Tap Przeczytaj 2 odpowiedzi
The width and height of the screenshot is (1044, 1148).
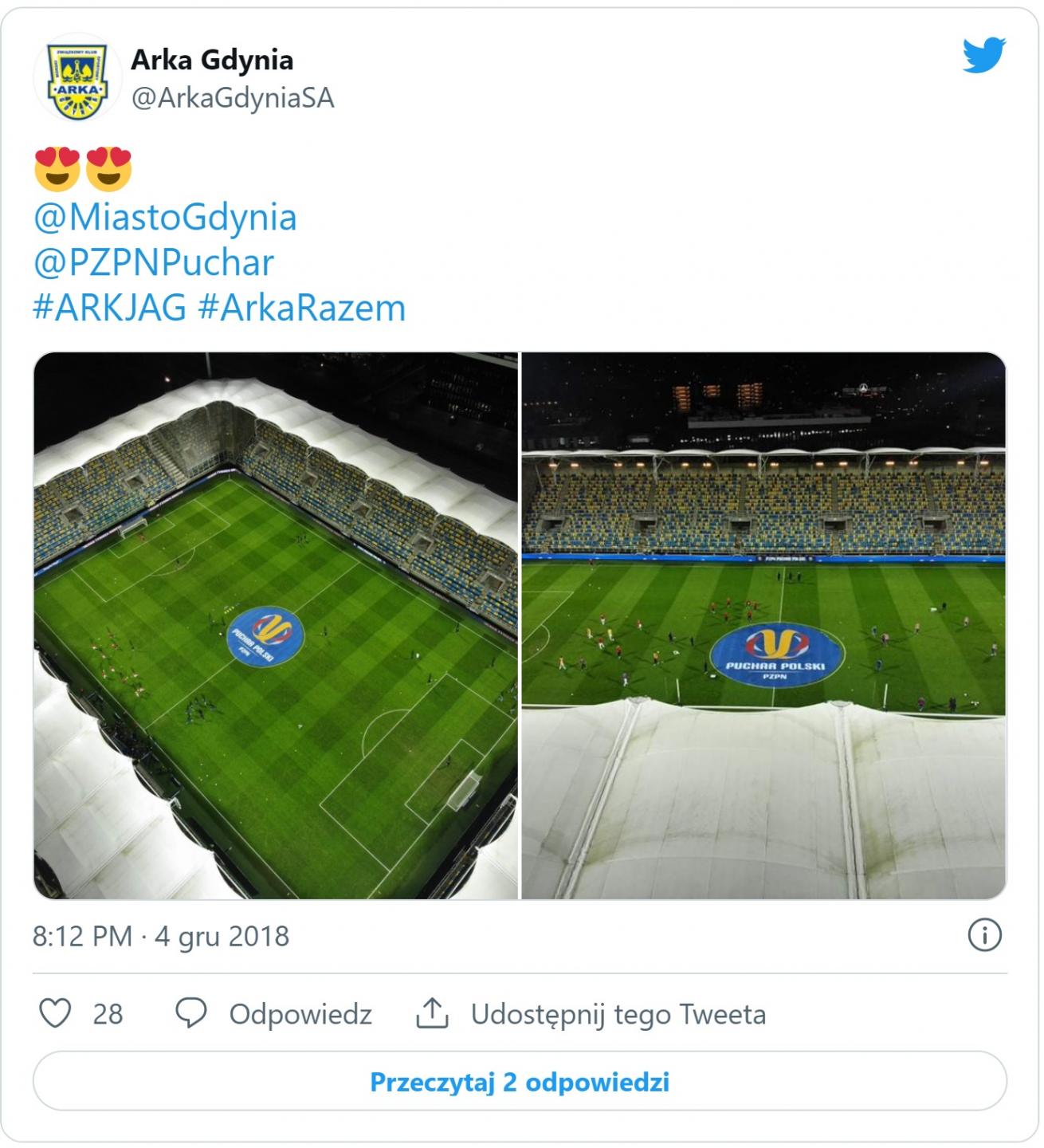(x=520, y=1082)
